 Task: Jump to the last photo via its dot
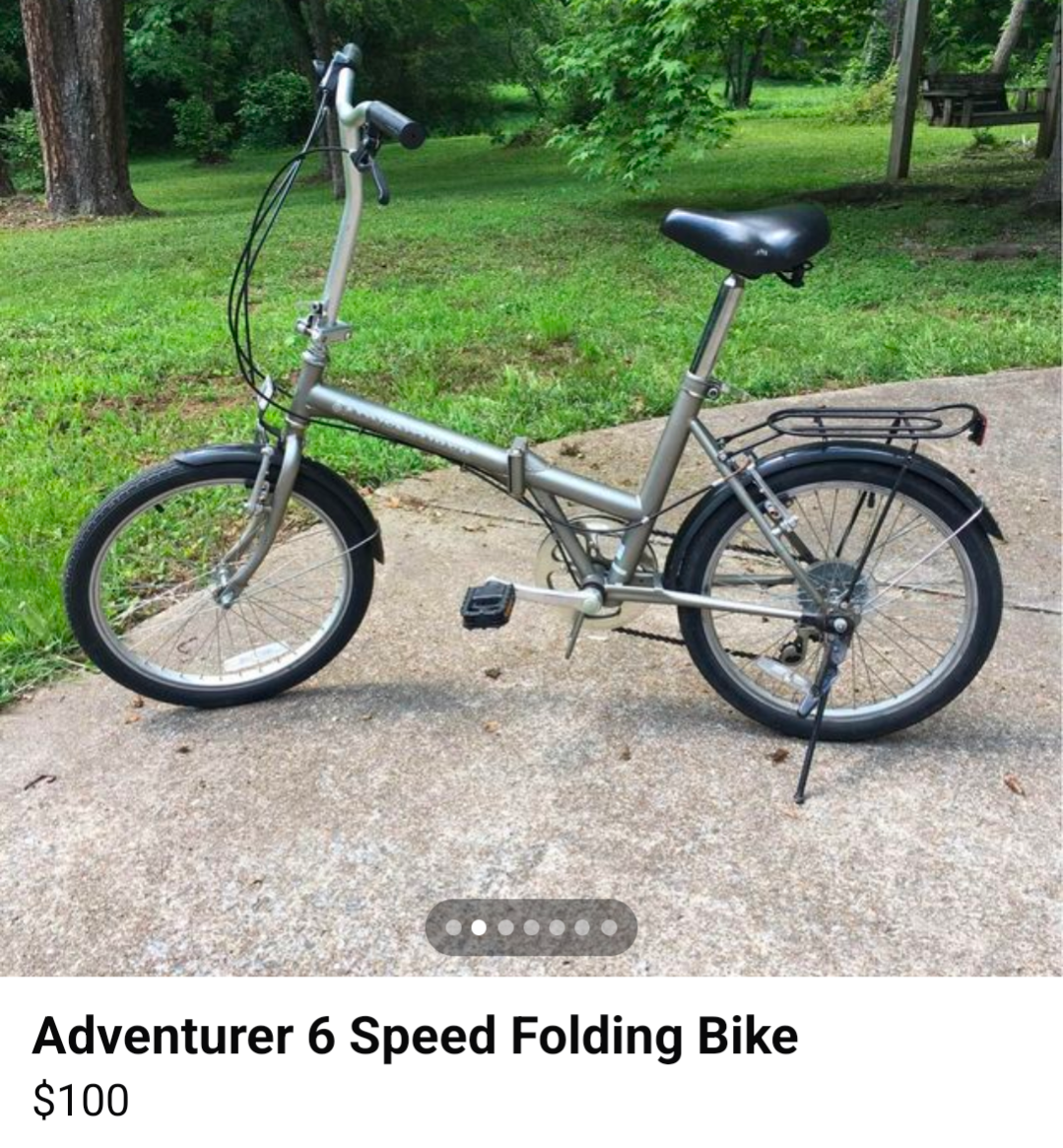click(x=608, y=928)
